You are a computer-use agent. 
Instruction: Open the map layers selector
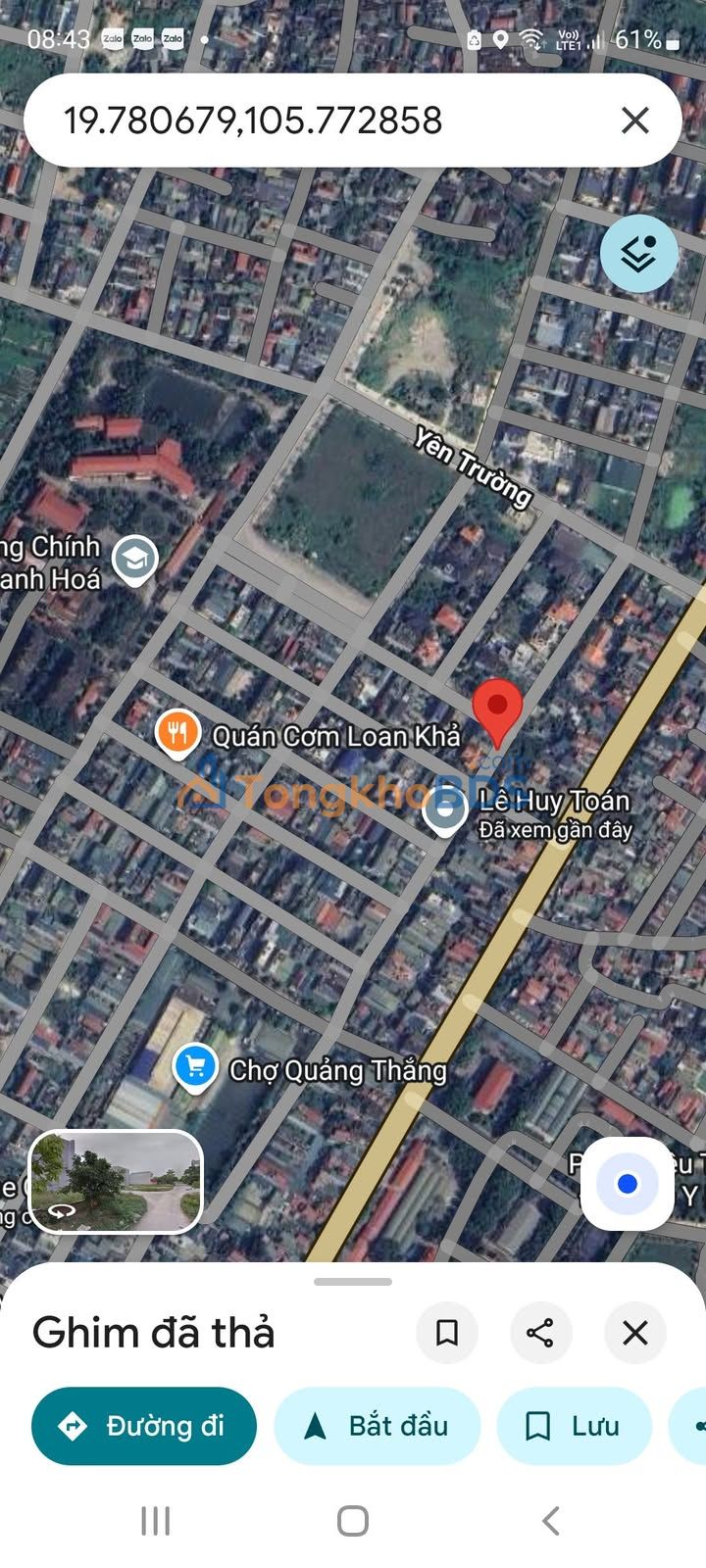tap(639, 254)
